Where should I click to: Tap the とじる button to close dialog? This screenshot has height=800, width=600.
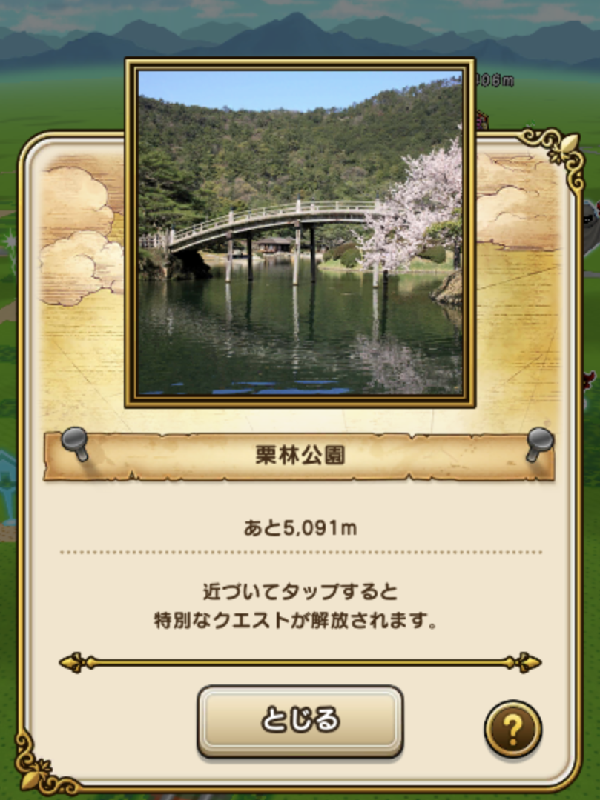[x=300, y=720]
